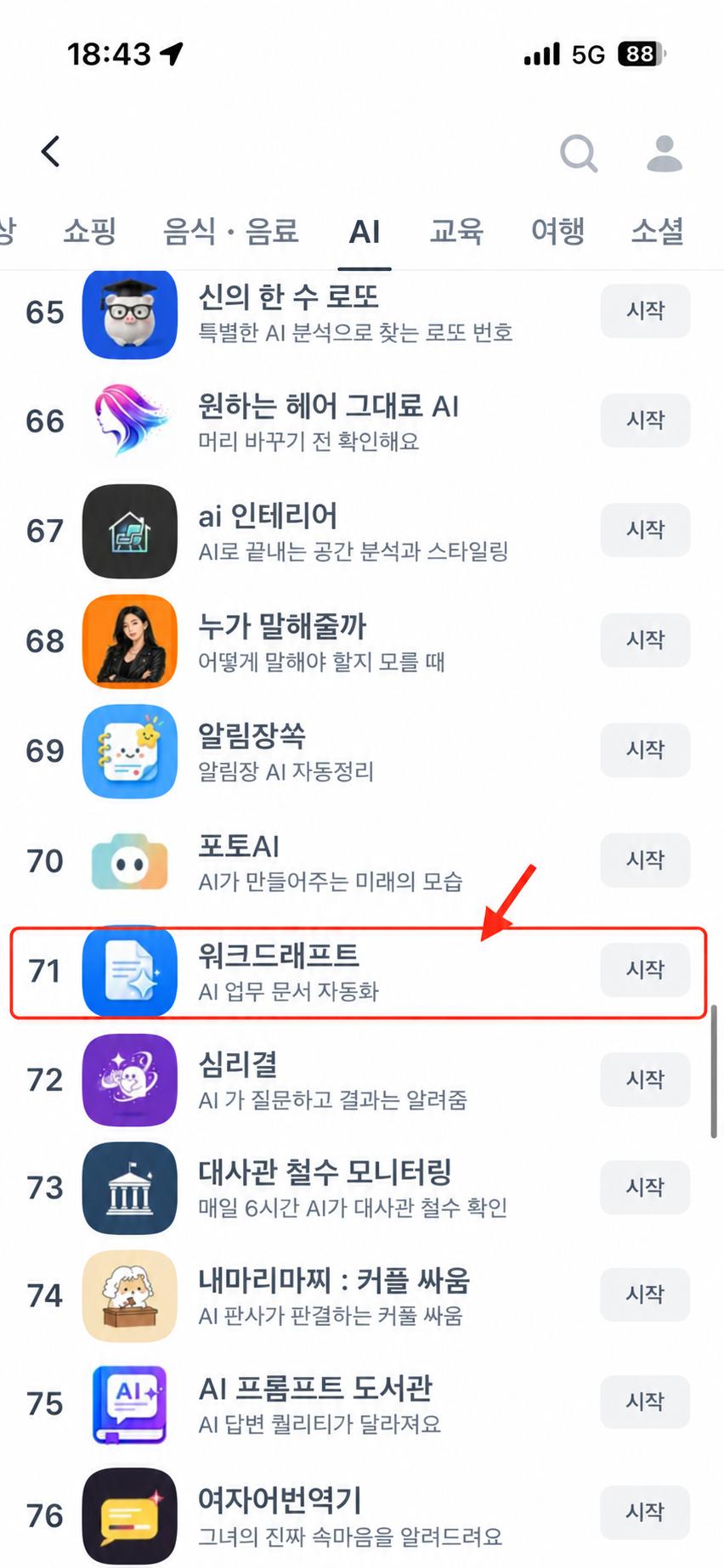Open the 소설 tab
The height and width of the screenshot is (1568, 724).
tap(658, 231)
